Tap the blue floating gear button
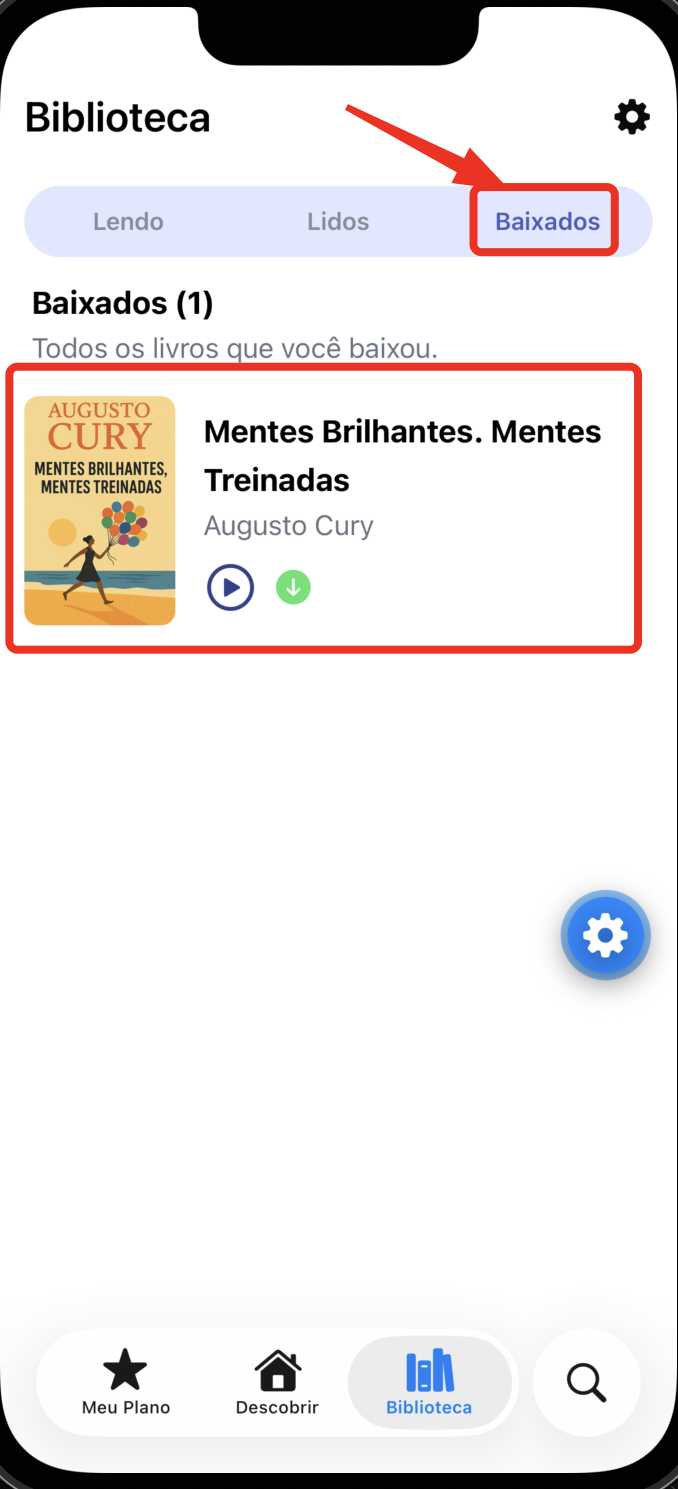 pos(606,936)
